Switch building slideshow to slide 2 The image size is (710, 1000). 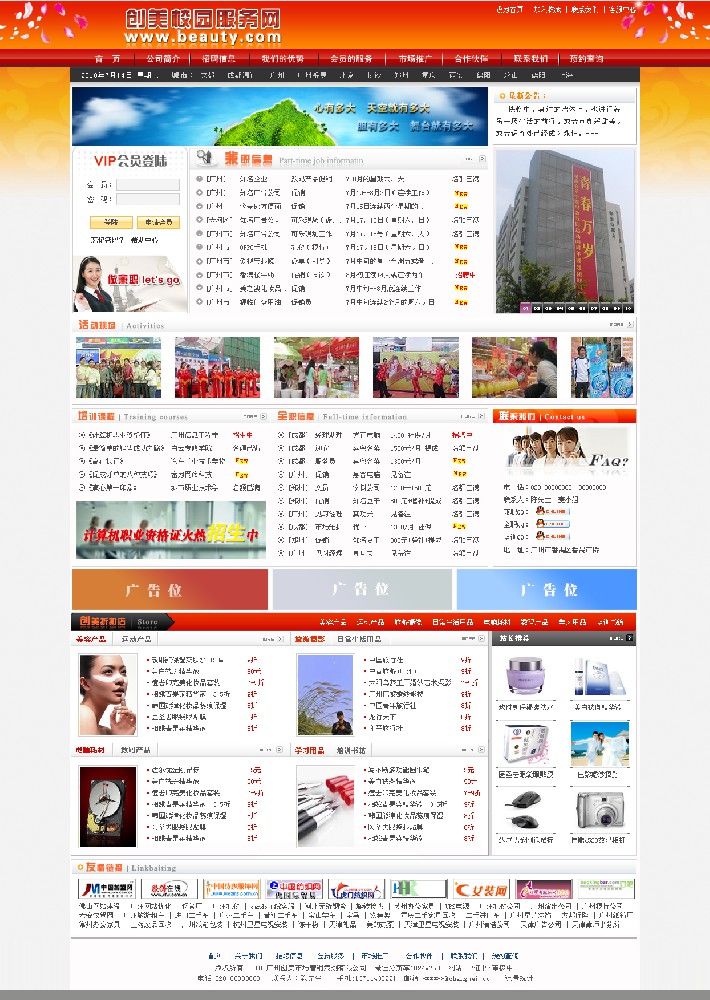539,308
